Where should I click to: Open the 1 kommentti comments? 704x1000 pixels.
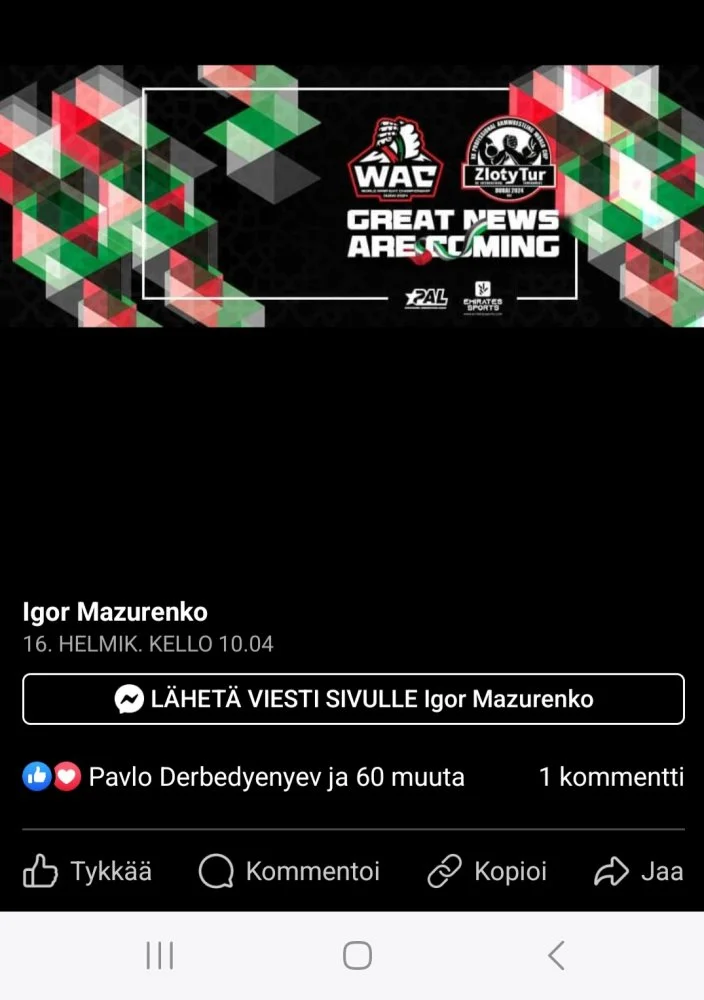click(611, 777)
